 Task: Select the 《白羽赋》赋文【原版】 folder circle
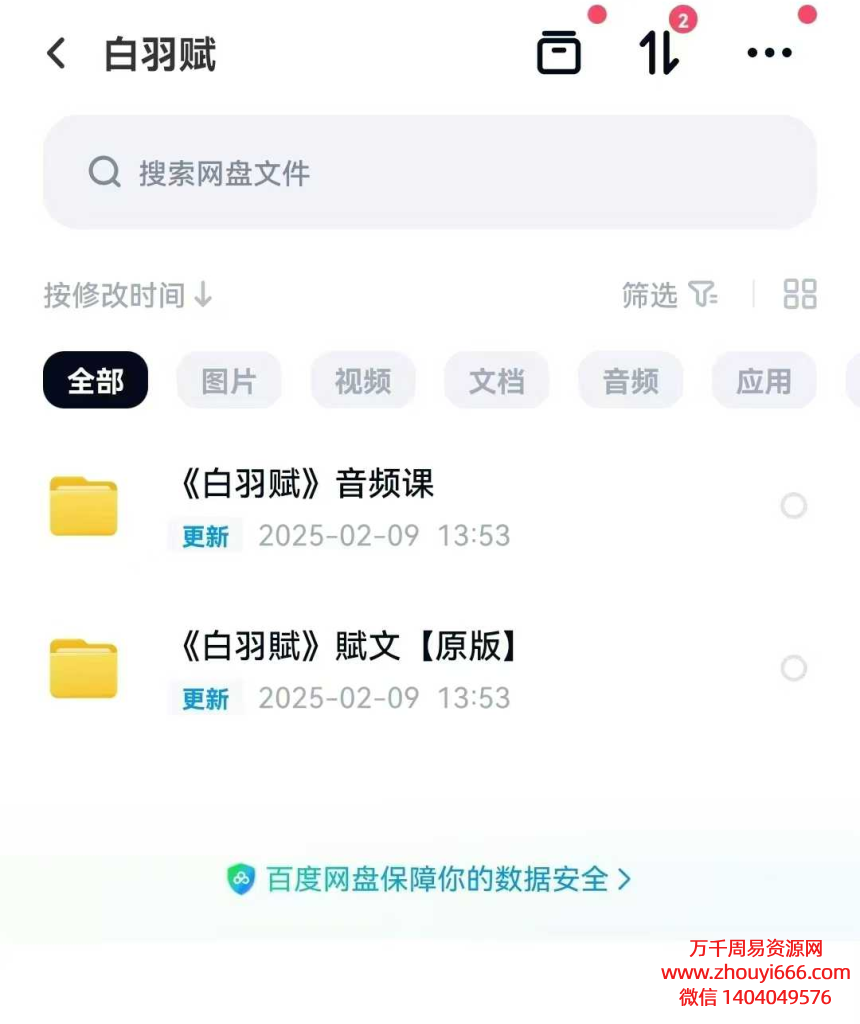coord(794,668)
